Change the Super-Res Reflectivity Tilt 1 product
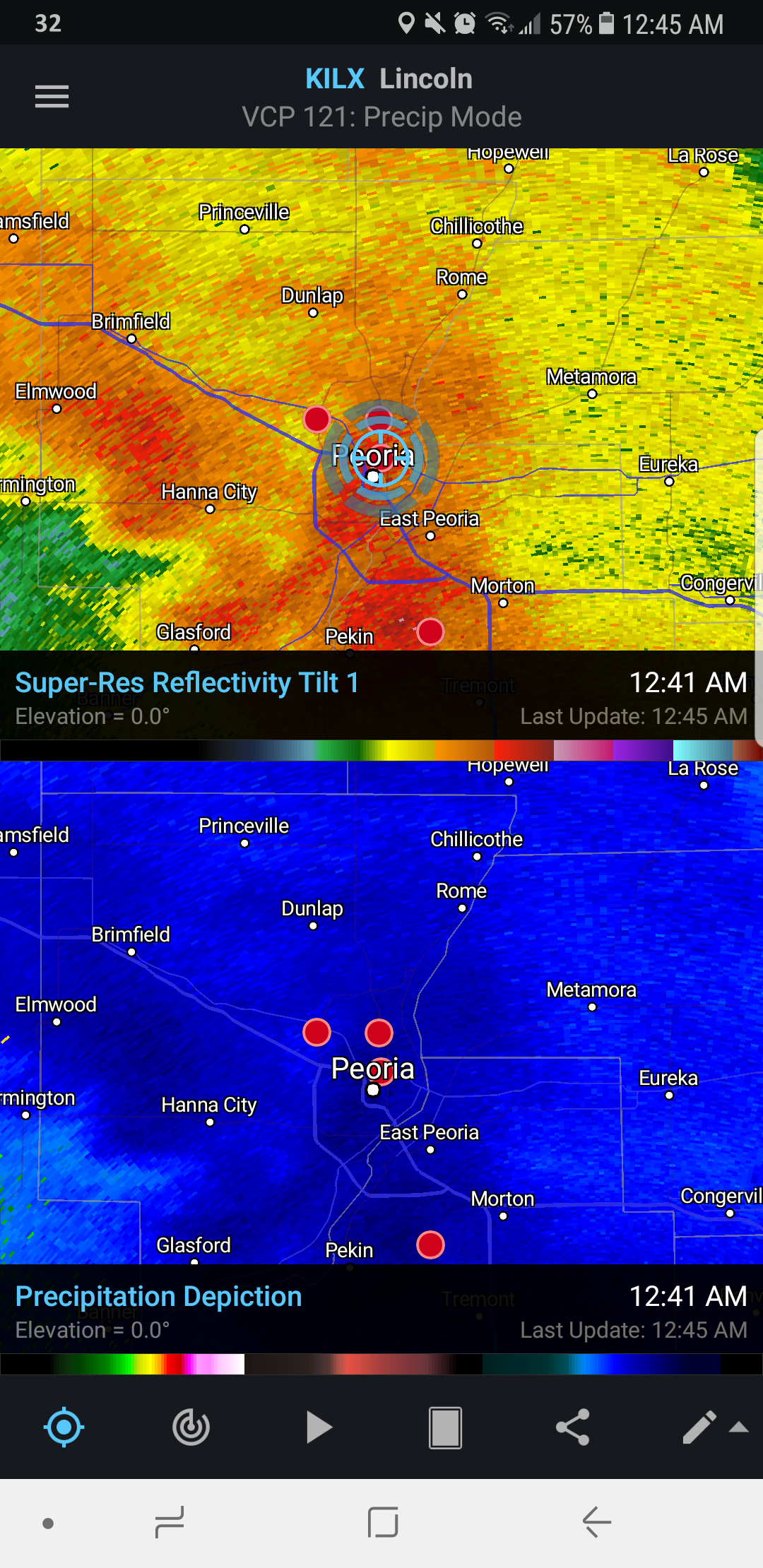Screen dimensions: 763x1568 [x=187, y=683]
